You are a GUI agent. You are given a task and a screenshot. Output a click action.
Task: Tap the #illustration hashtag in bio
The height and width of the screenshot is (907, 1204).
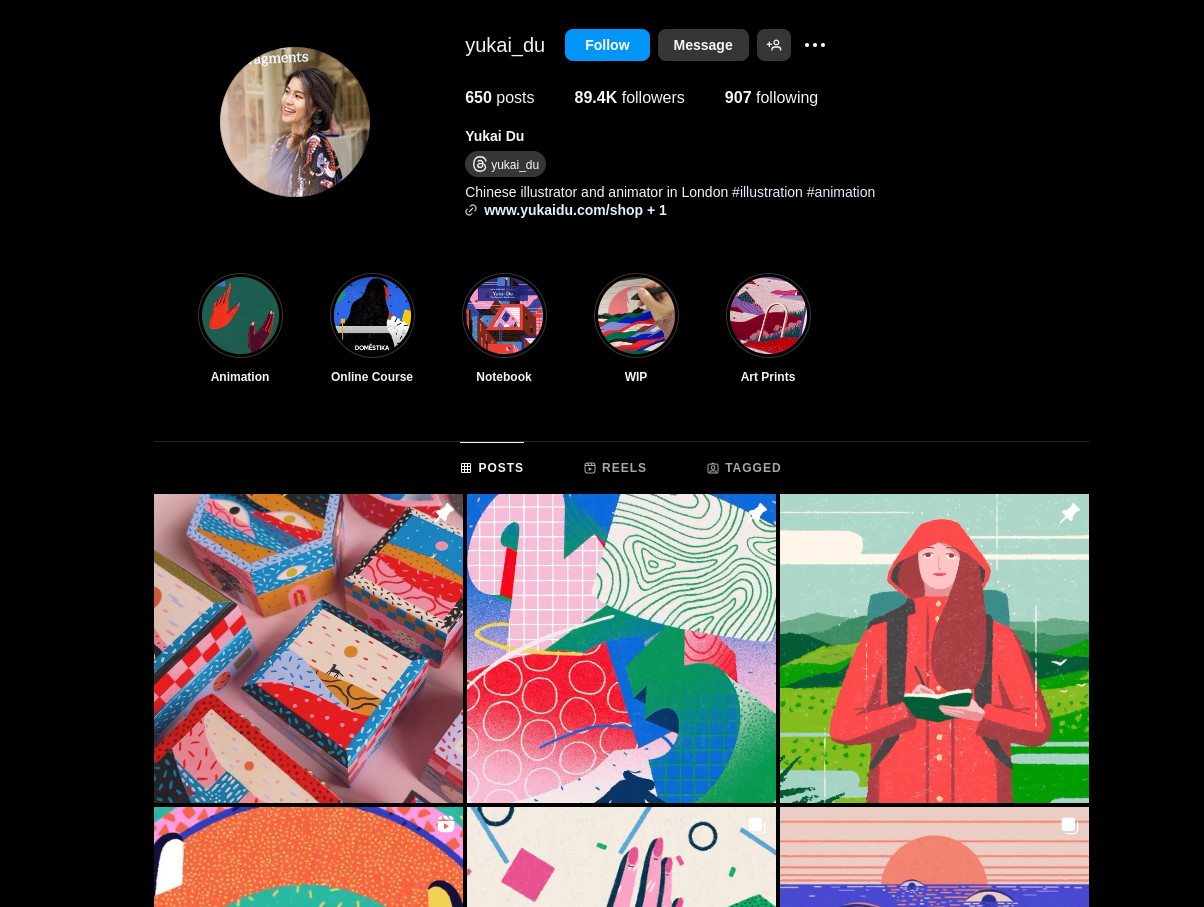coord(767,192)
